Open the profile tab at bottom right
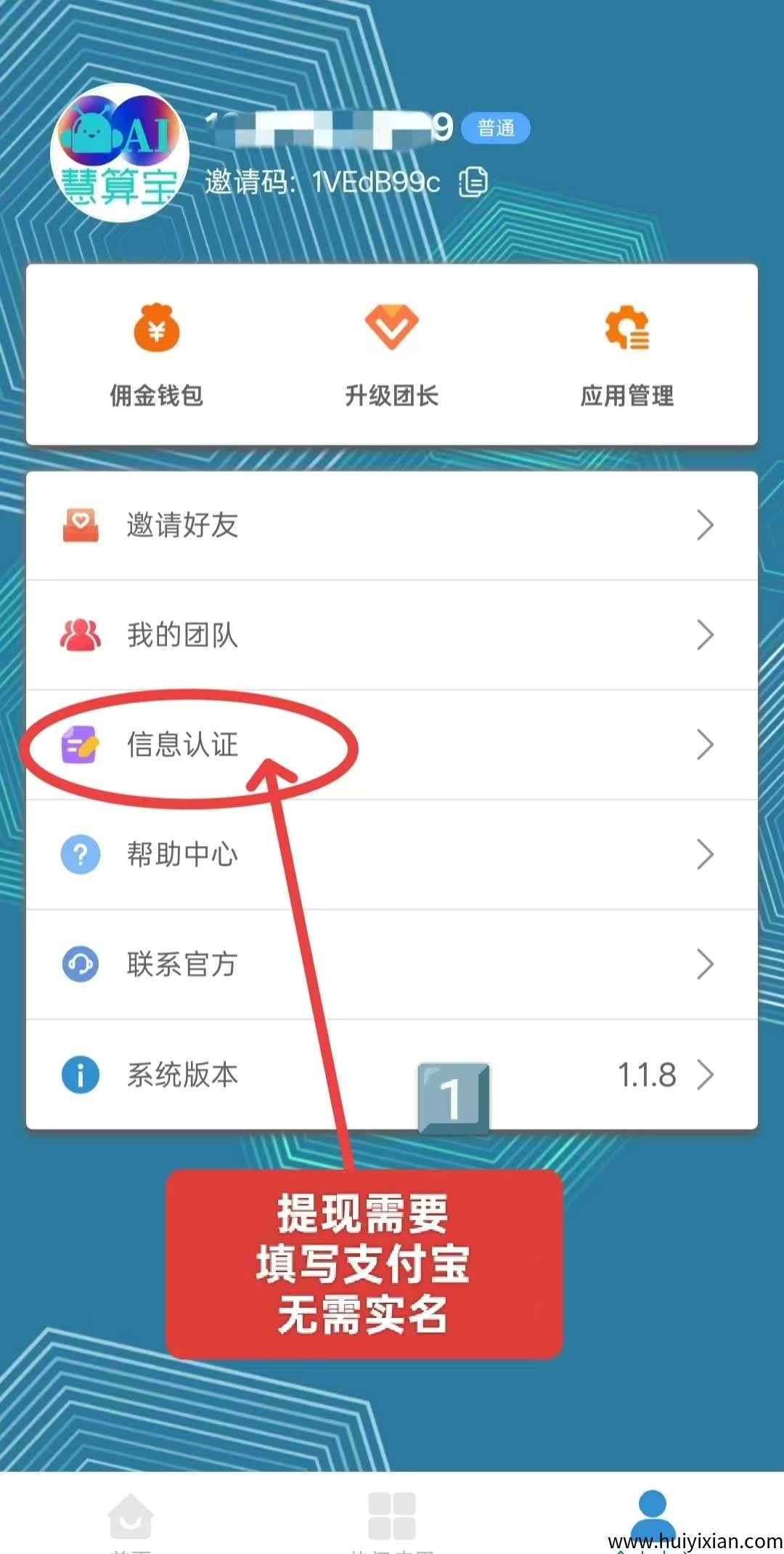This screenshot has width=784, height=1554. click(x=651, y=1518)
